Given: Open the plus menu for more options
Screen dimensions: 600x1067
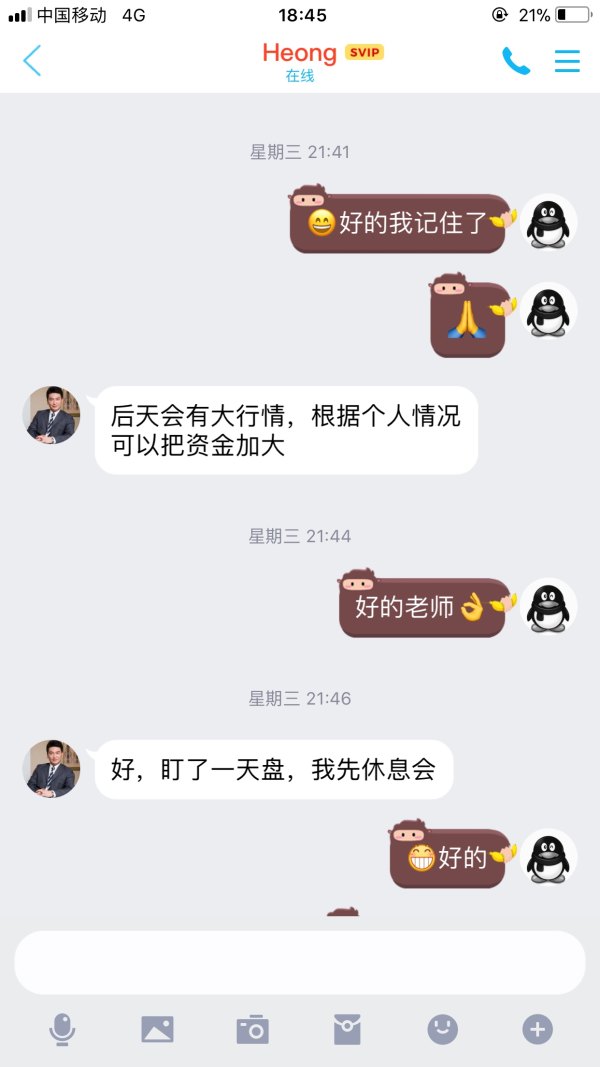Looking at the screenshot, I should click(x=537, y=1028).
